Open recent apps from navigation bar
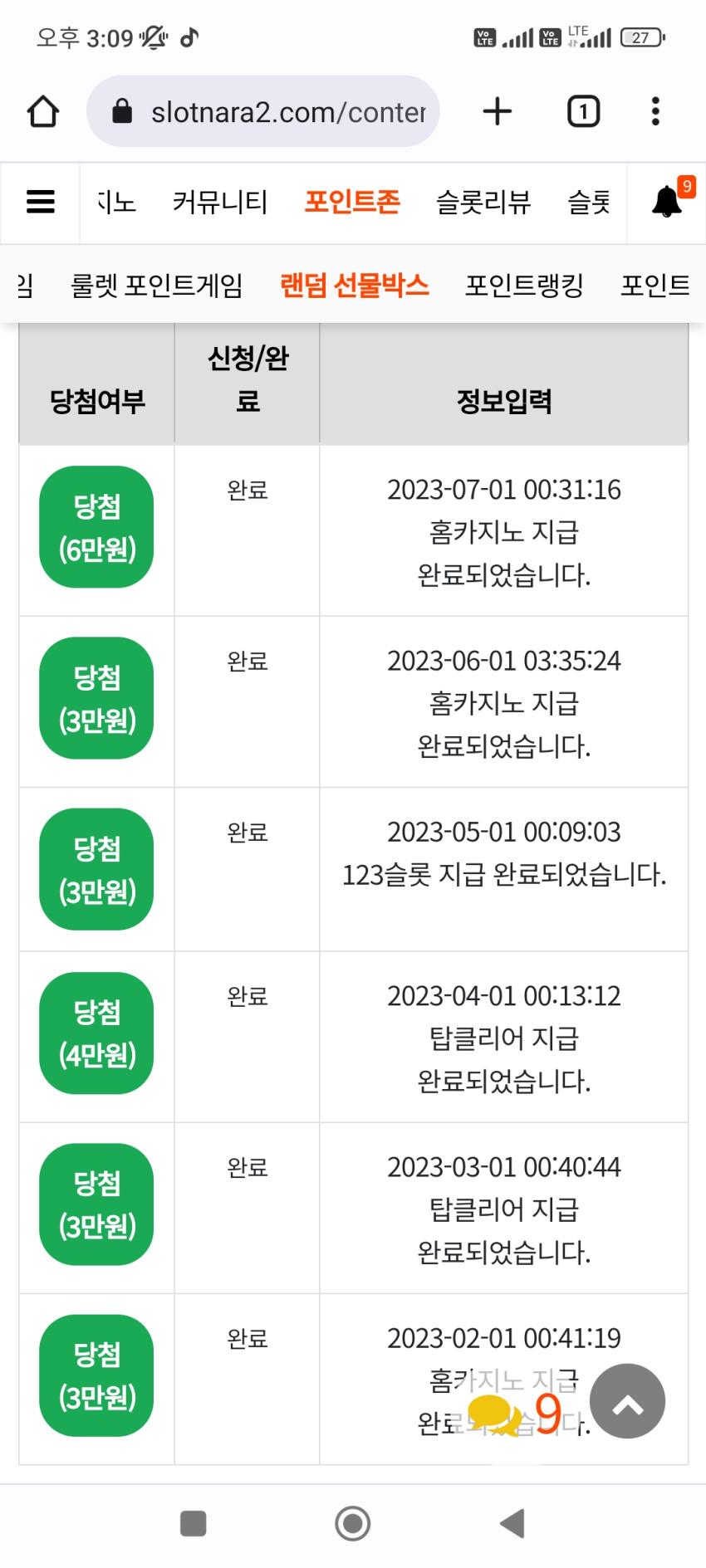The image size is (706, 1568). (x=194, y=1523)
